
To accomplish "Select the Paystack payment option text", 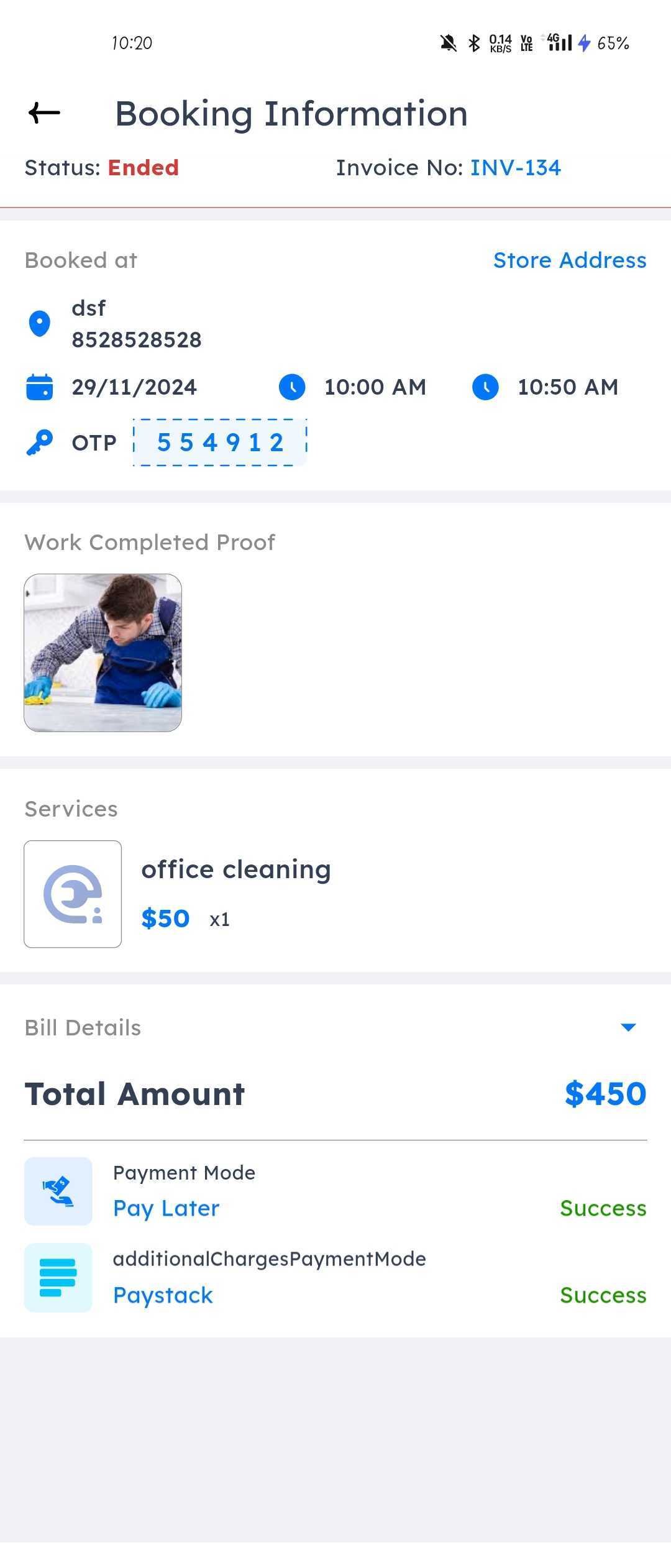I will click(x=163, y=1295).
